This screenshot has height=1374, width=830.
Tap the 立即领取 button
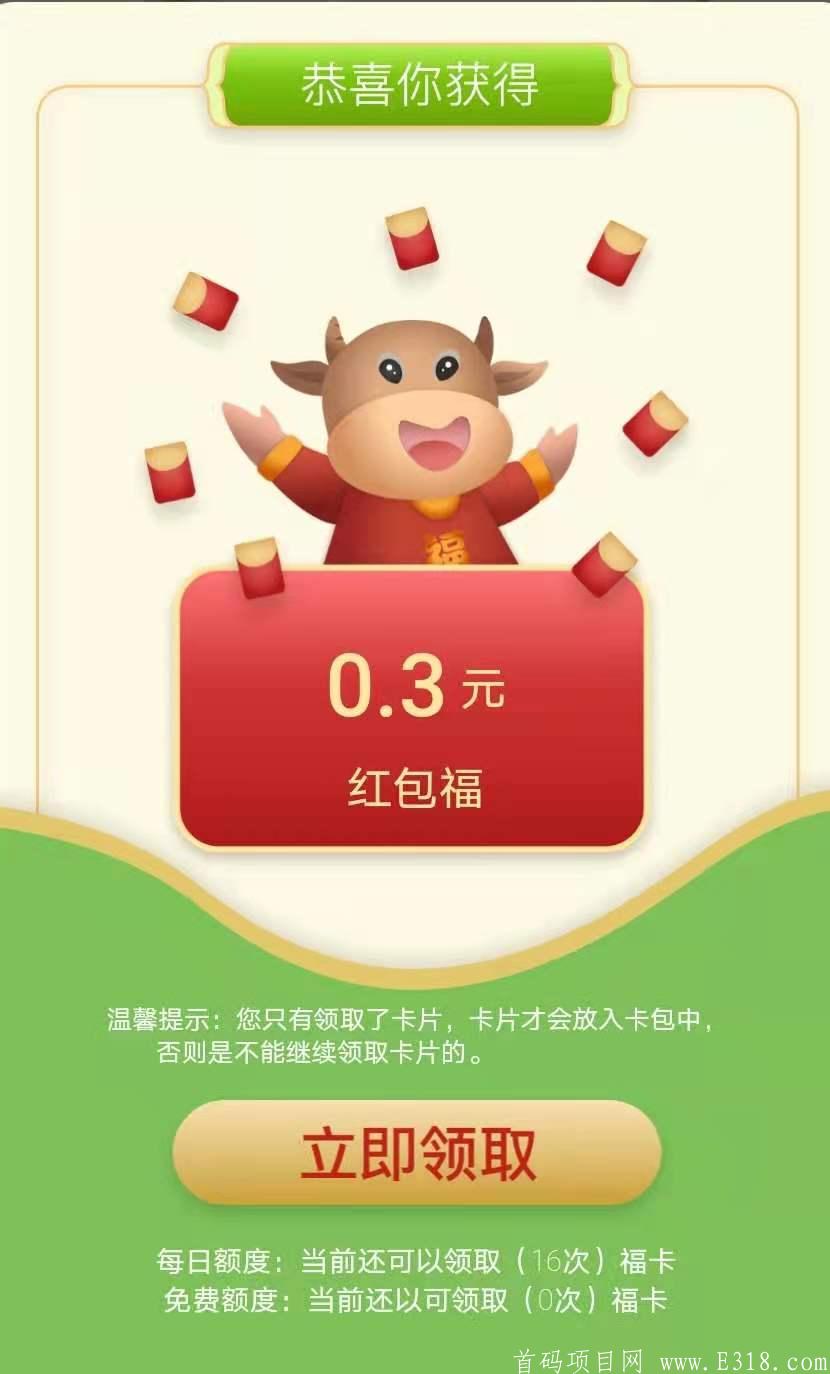(x=417, y=1153)
